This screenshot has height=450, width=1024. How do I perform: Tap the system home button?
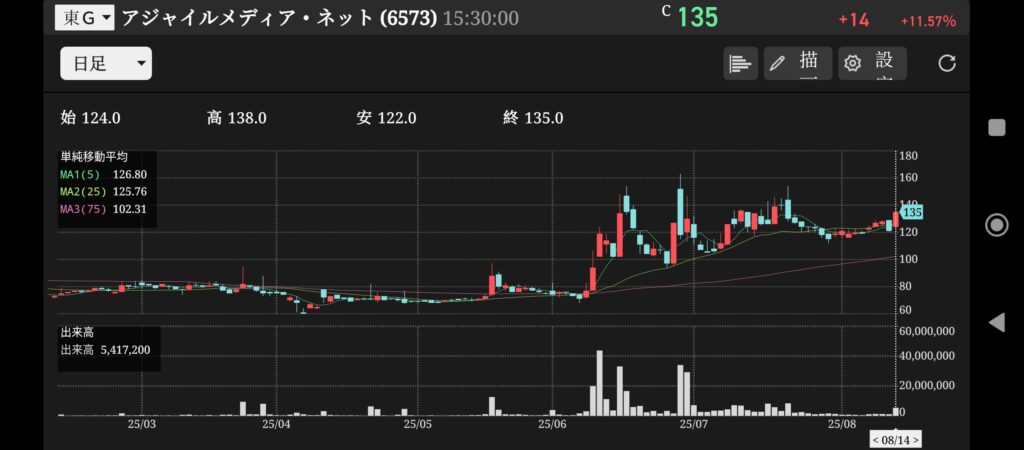click(996, 224)
